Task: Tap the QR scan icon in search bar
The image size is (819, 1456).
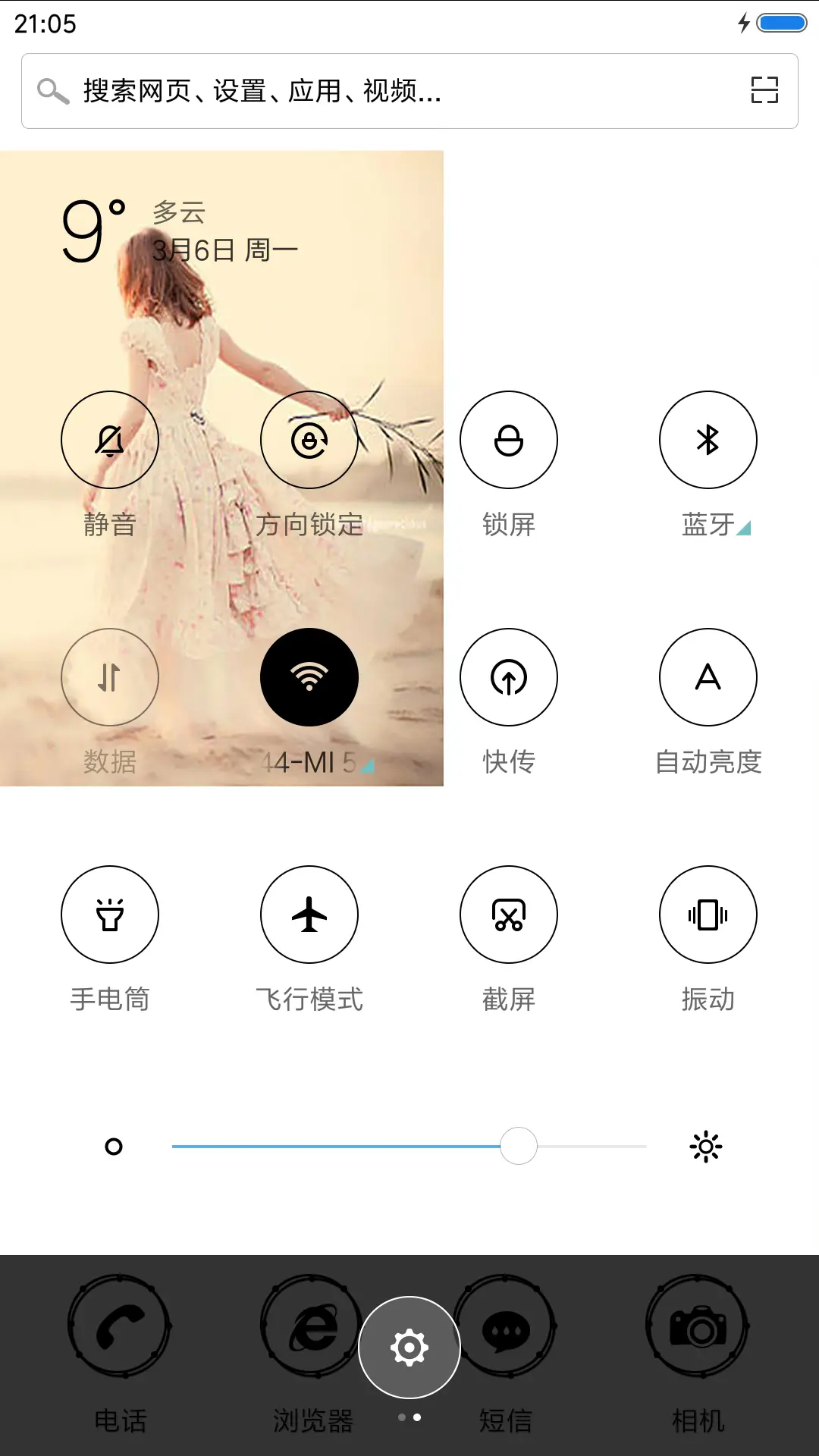Action: [764, 91]
